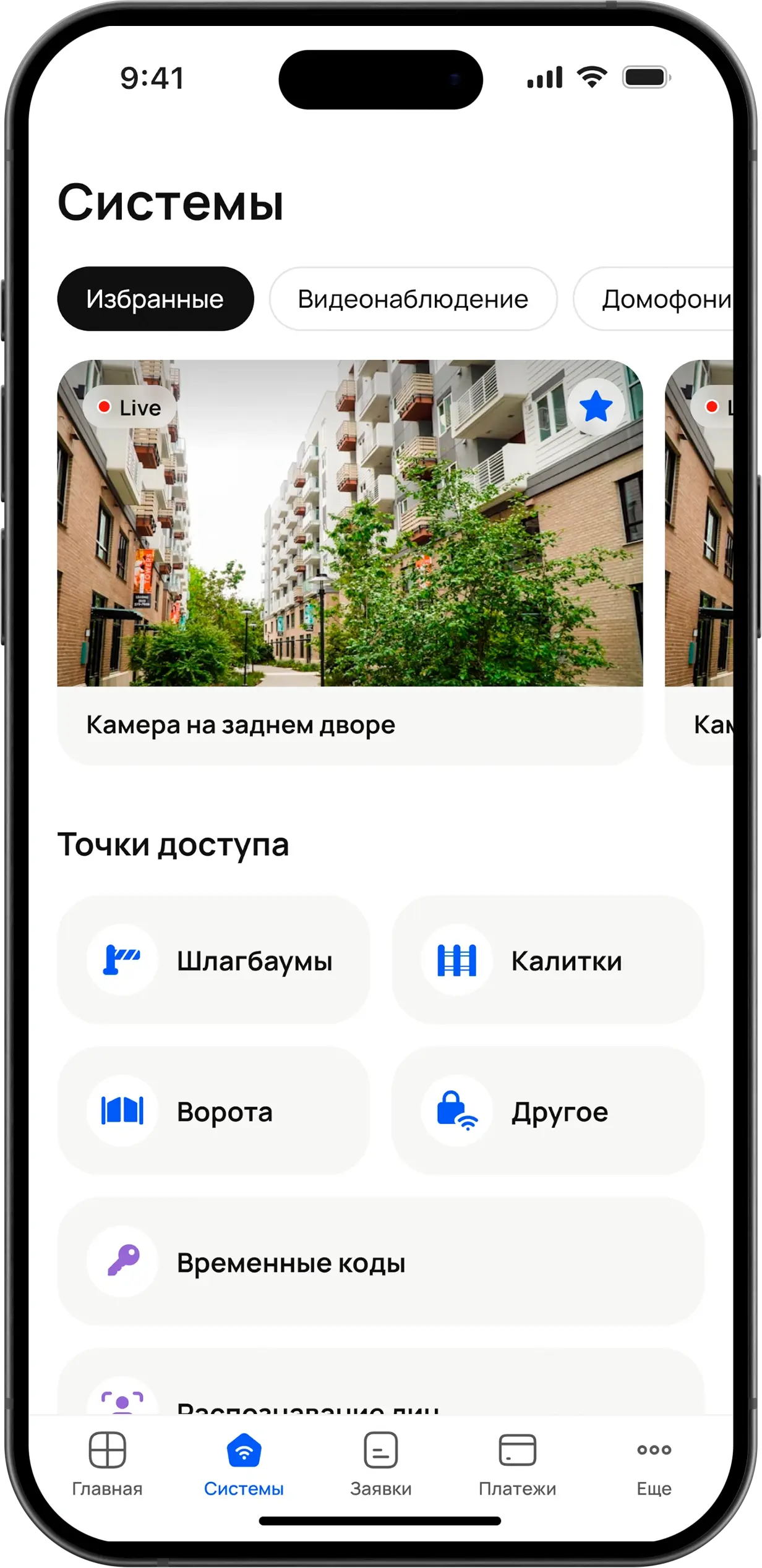Open the Другое access points
This screenshot has height=1568, width=762.
tap(547, 1111)
